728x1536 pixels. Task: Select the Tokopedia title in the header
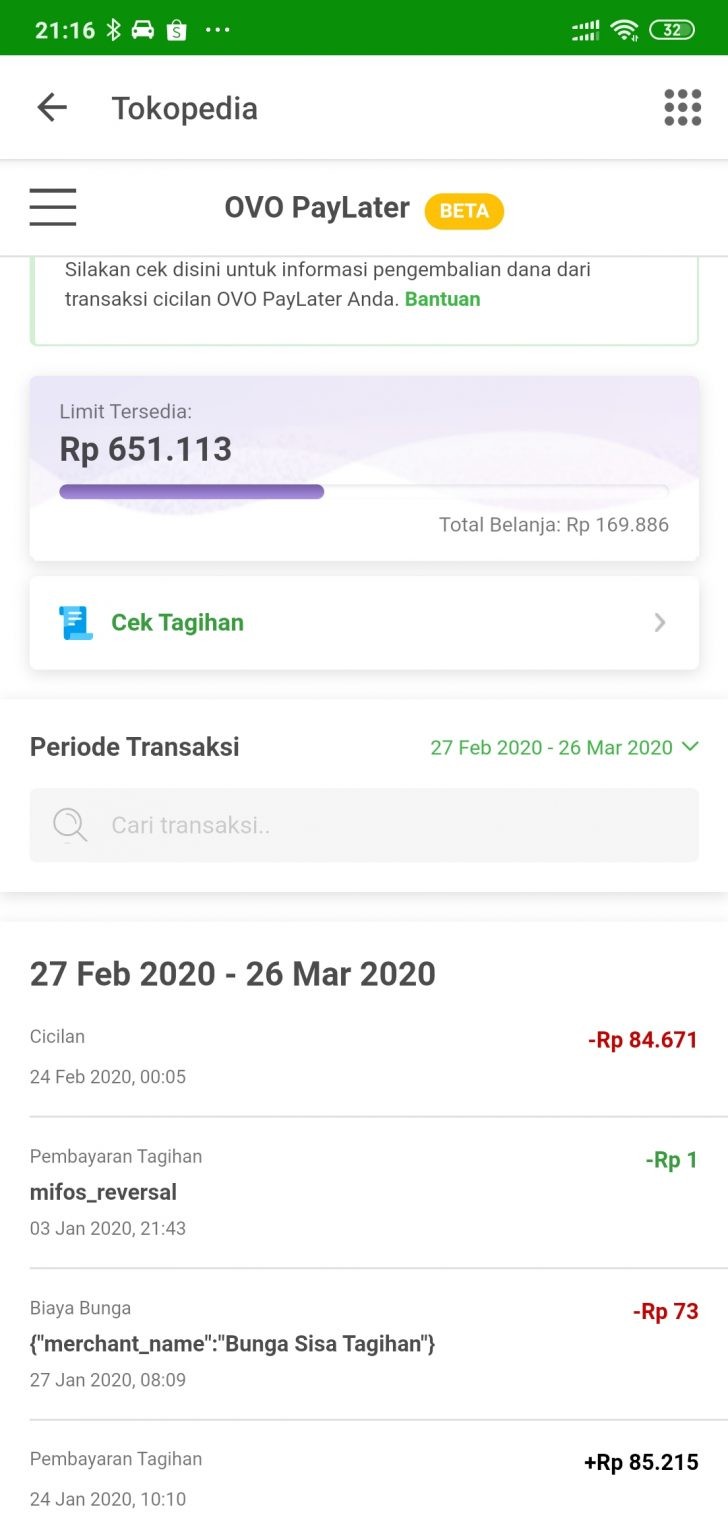coord(183,107)
